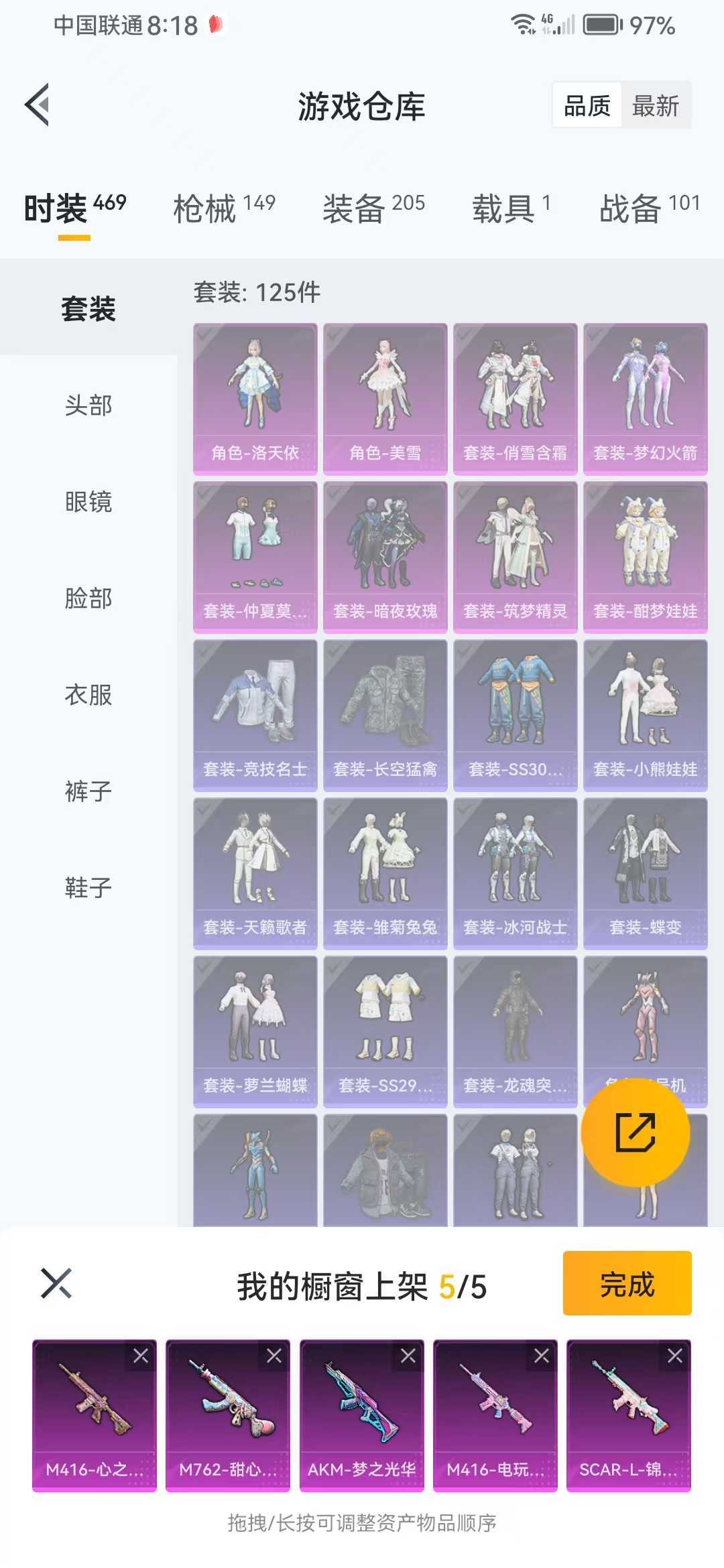Sort by 品质
The height and width of the screenshot is (1568, 724).
tap(587, 106)
